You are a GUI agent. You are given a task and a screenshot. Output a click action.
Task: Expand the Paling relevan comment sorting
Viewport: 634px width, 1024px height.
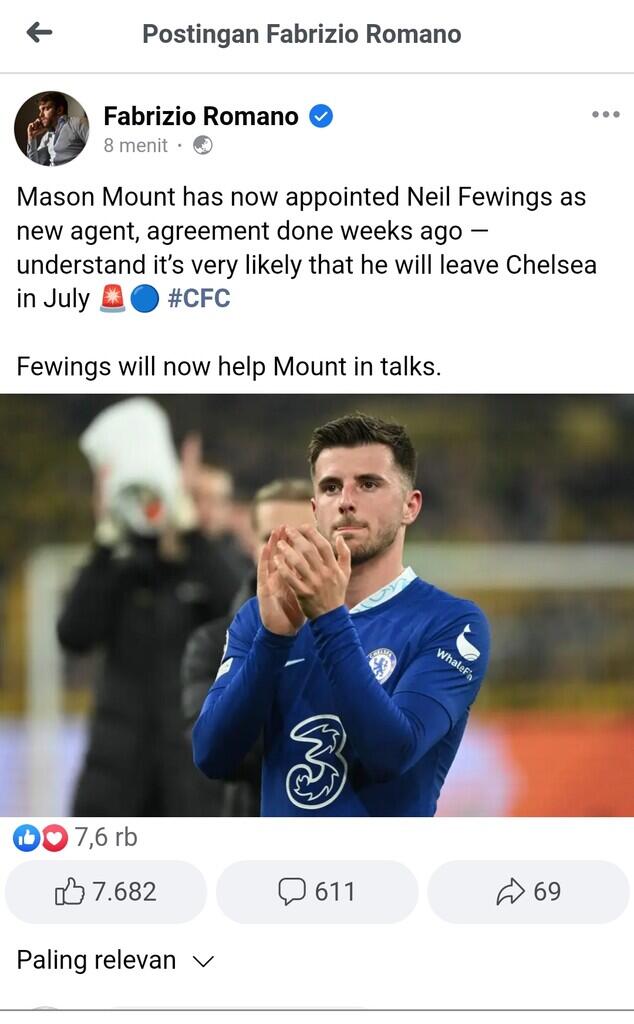pos(115,960)
